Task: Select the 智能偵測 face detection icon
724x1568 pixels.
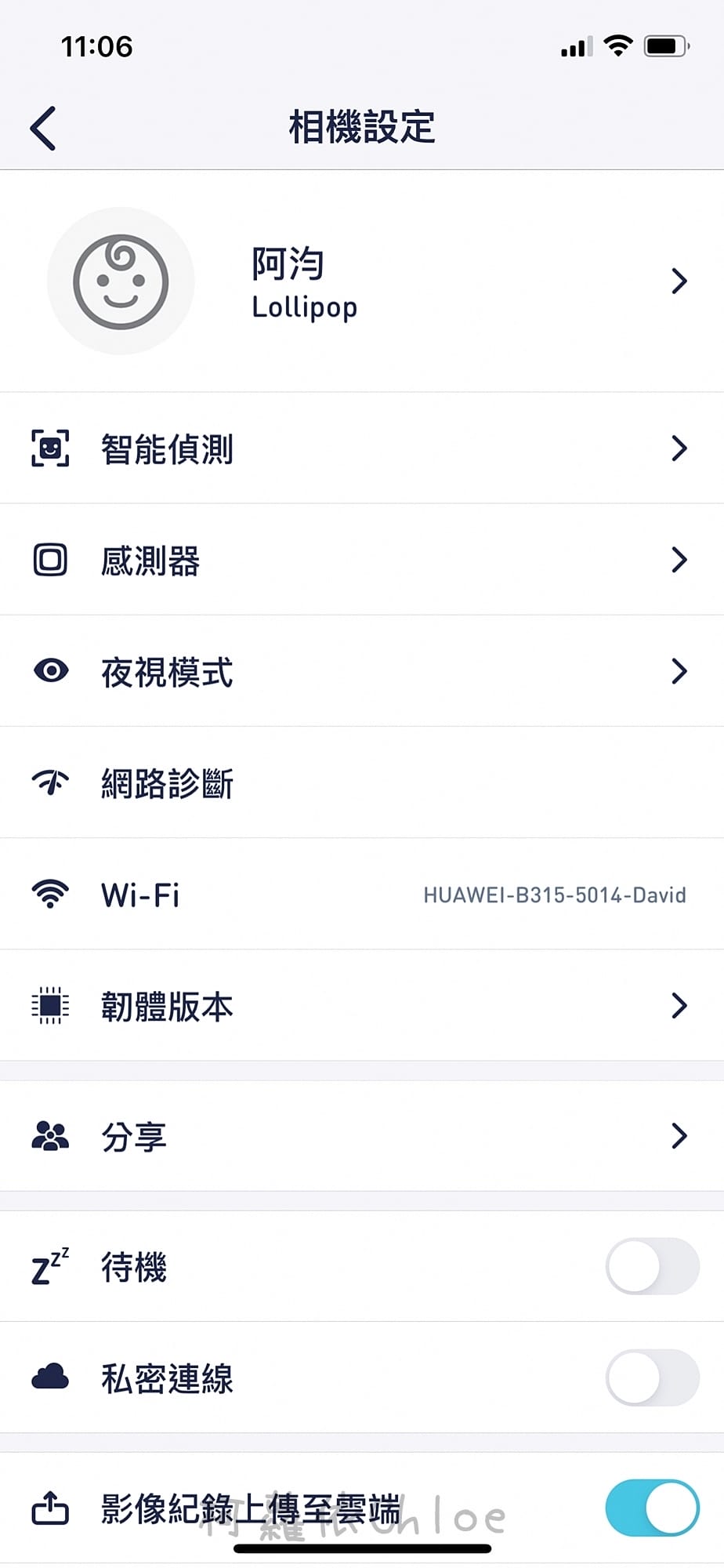Action: pyautogui.click(x=50, y=448)
